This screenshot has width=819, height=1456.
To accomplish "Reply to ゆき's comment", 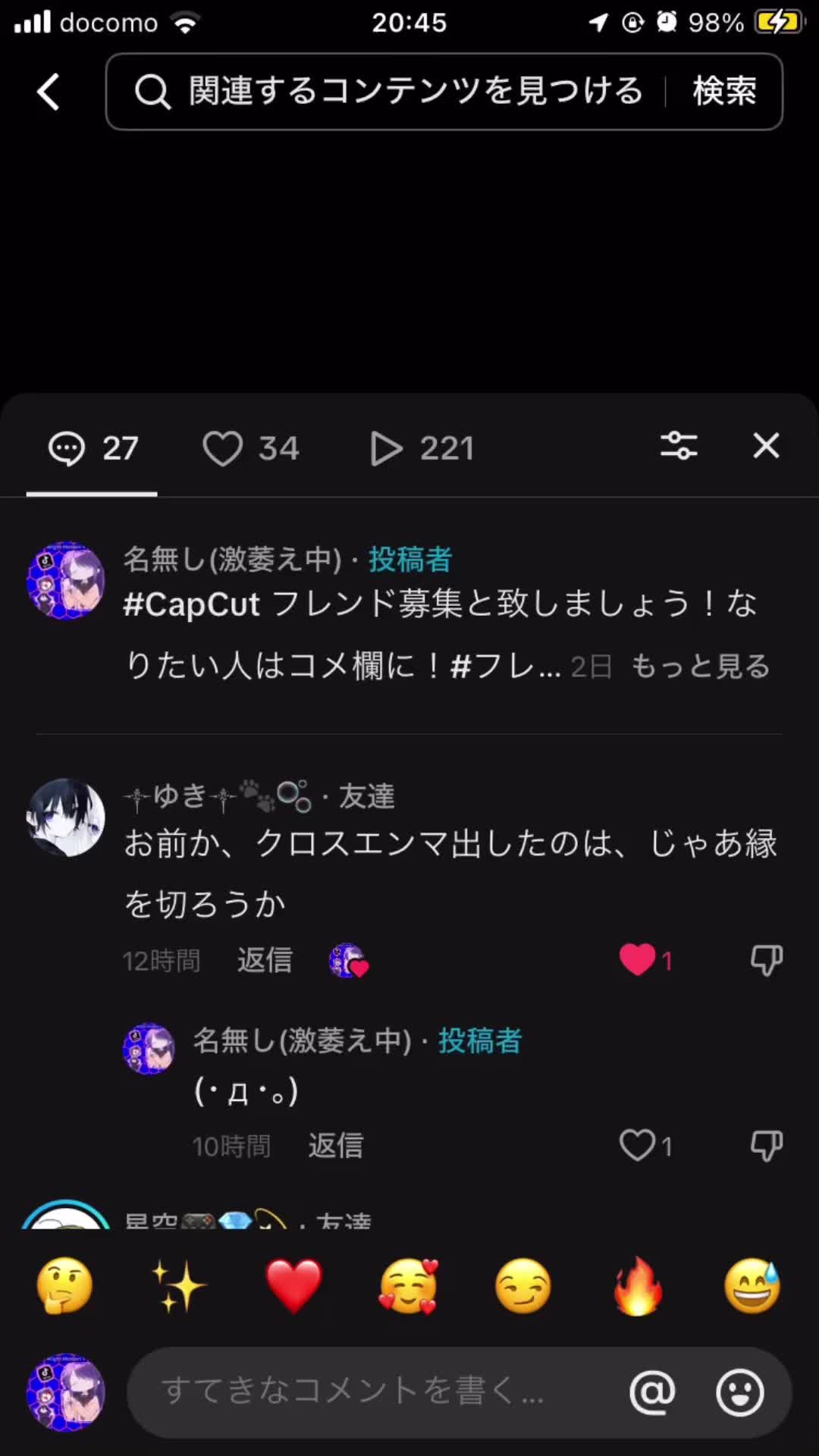I will (265, 961).
